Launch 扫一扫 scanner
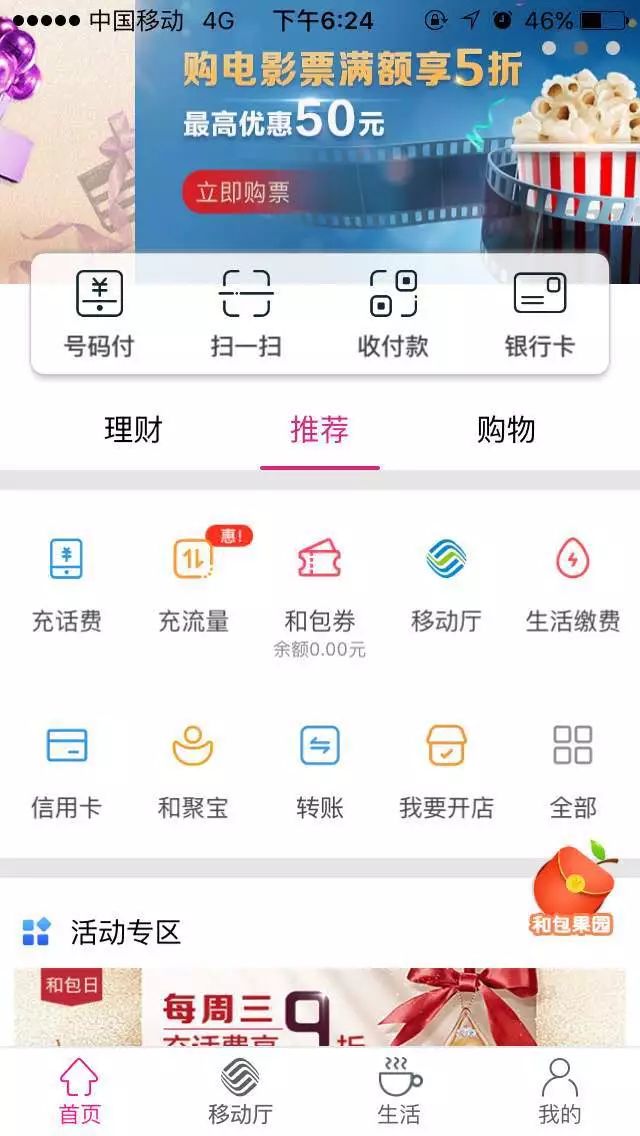Screen dimensions: 640x1136 click(246, 314)
